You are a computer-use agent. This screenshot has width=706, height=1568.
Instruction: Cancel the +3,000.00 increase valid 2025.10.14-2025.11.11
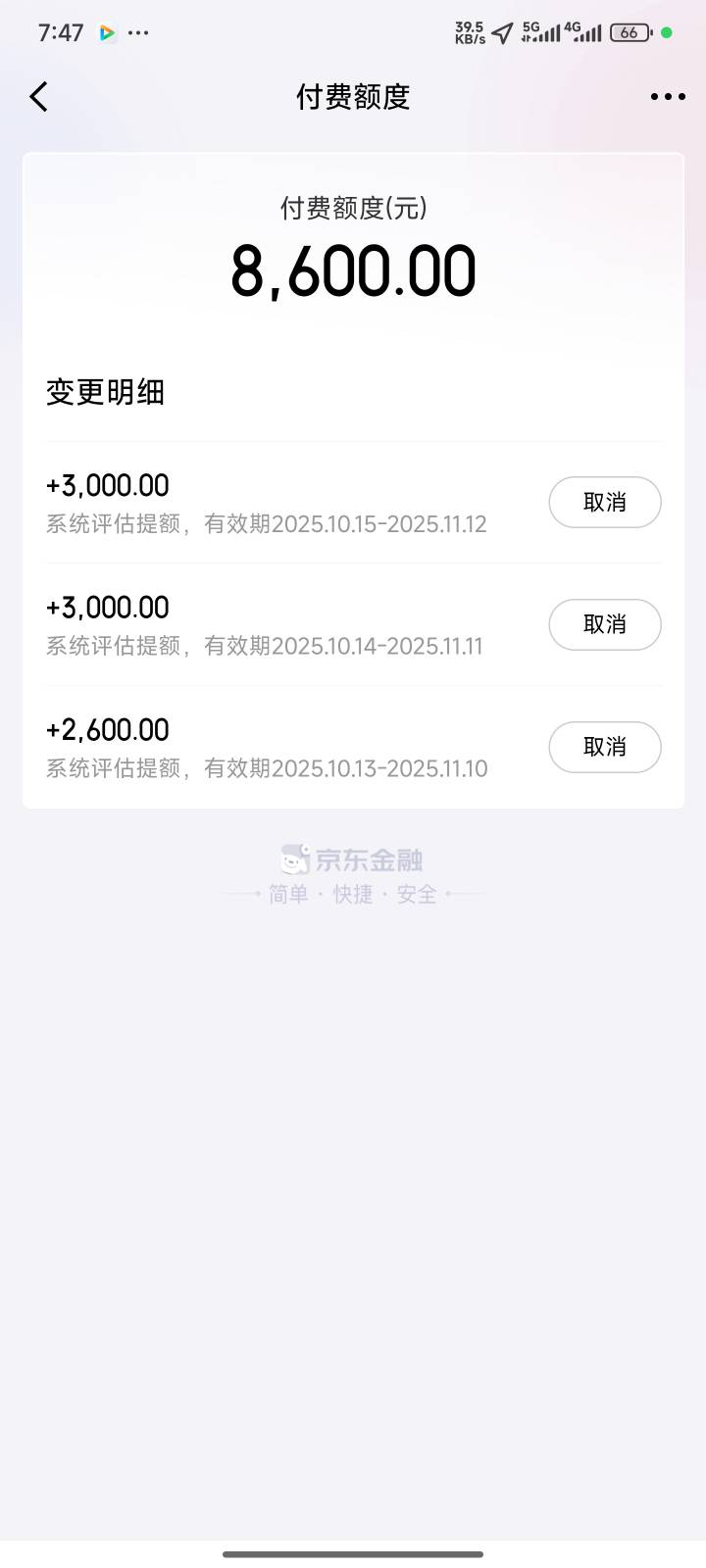click(605, 624)
